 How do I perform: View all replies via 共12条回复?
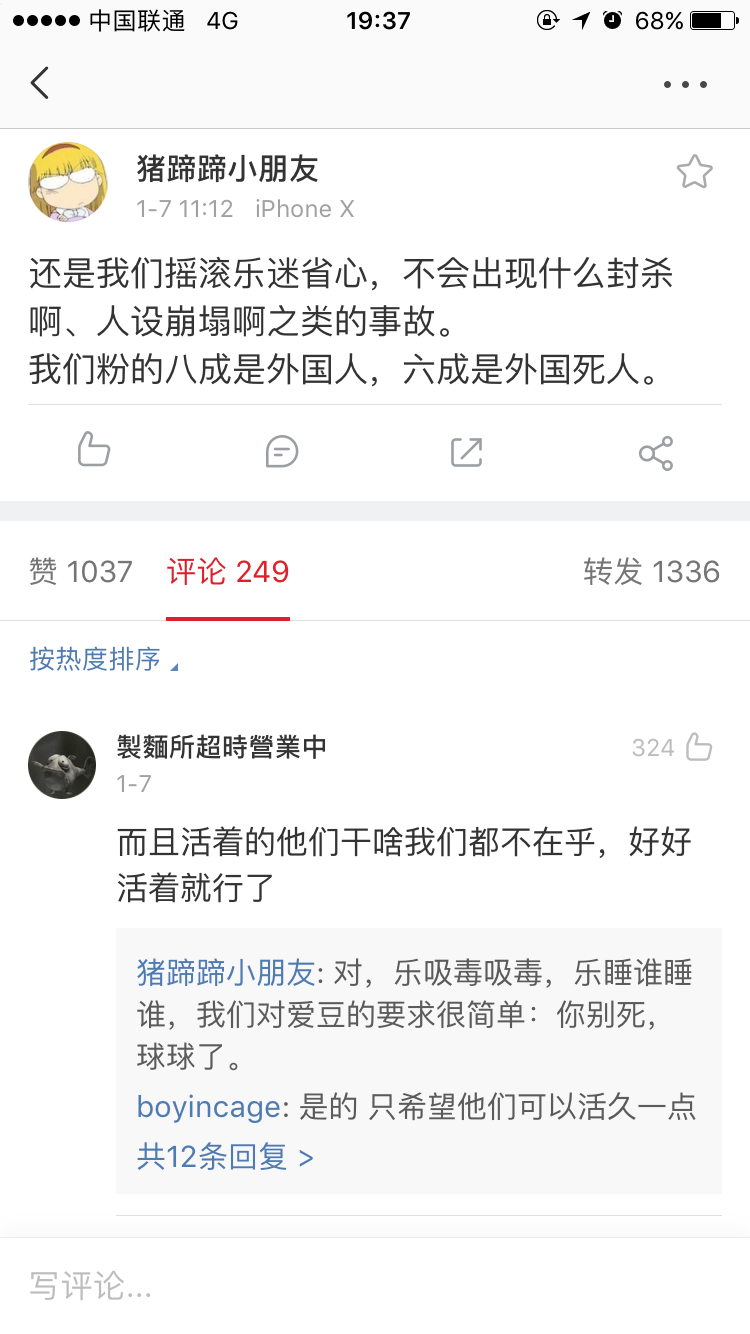(225, 1157)
